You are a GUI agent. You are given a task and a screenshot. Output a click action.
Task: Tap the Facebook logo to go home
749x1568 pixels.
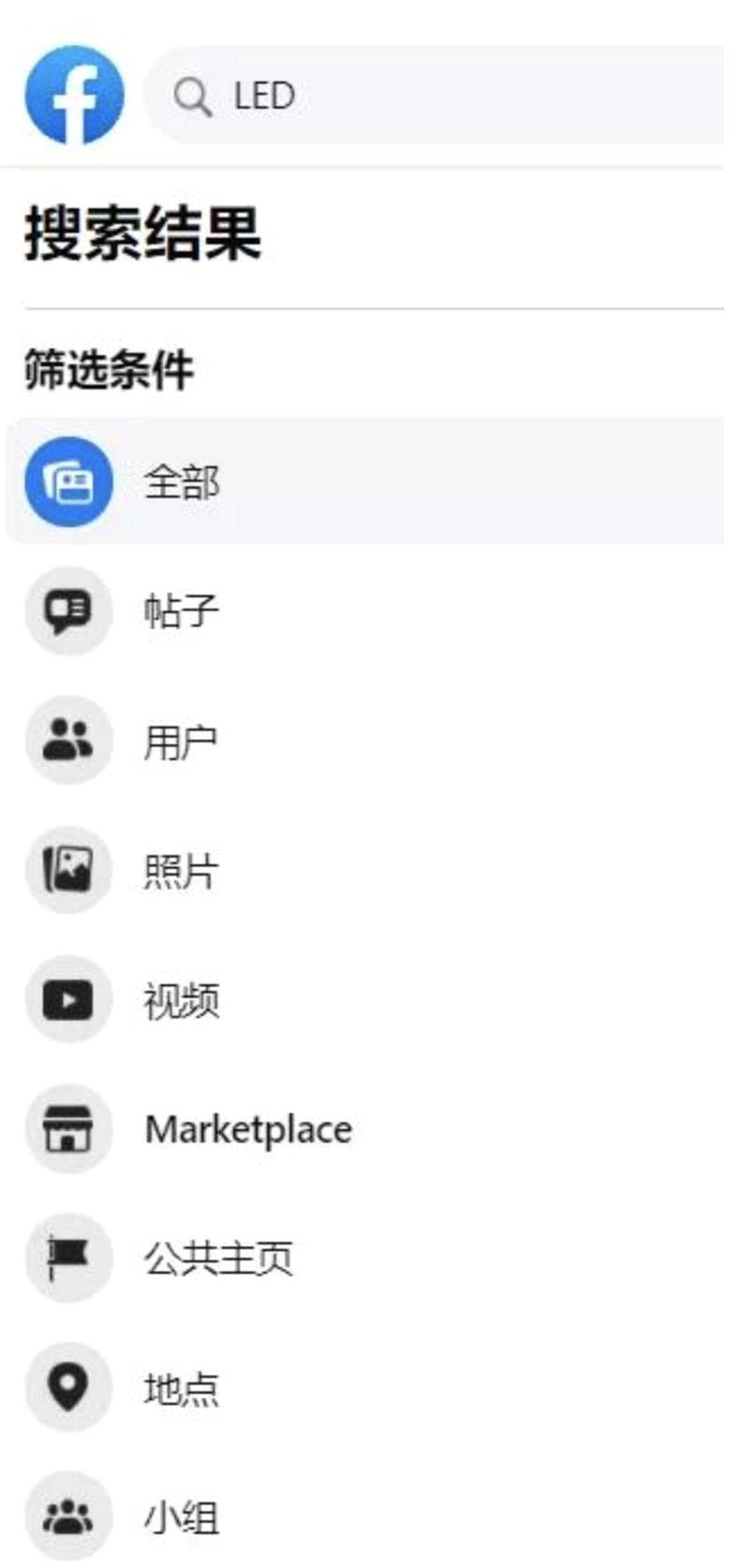73,95
